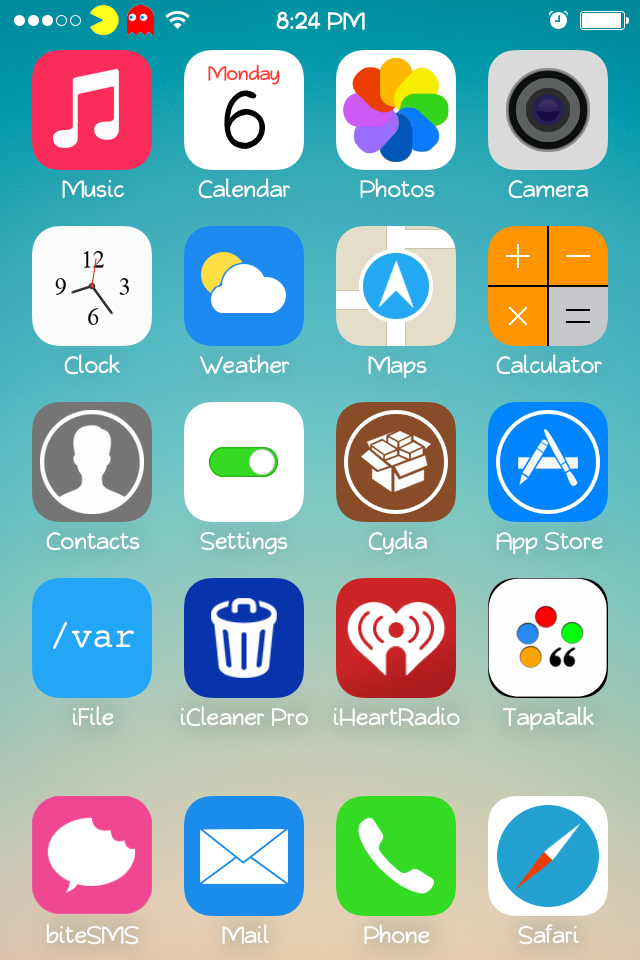Open the iFile app
Screen dimensions: 640x960
click(x=92, y=638)
